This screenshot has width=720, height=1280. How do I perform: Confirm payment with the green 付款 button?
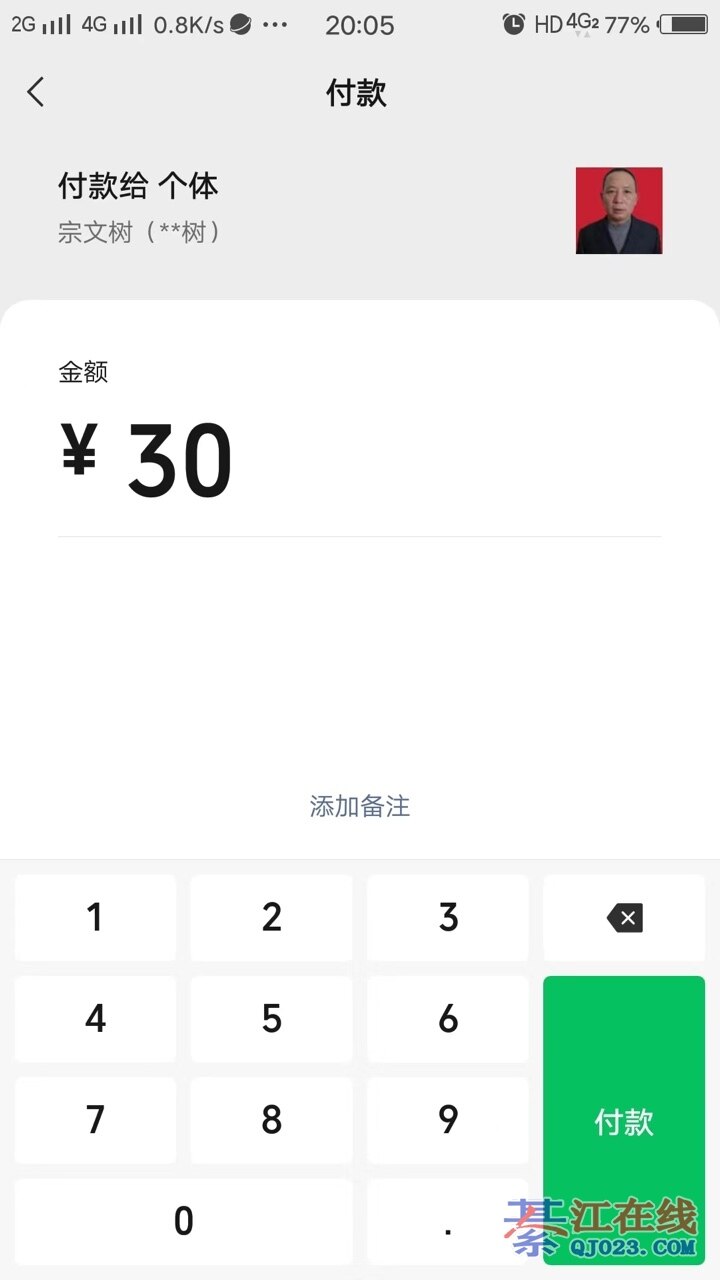(x=624, y=1120)
